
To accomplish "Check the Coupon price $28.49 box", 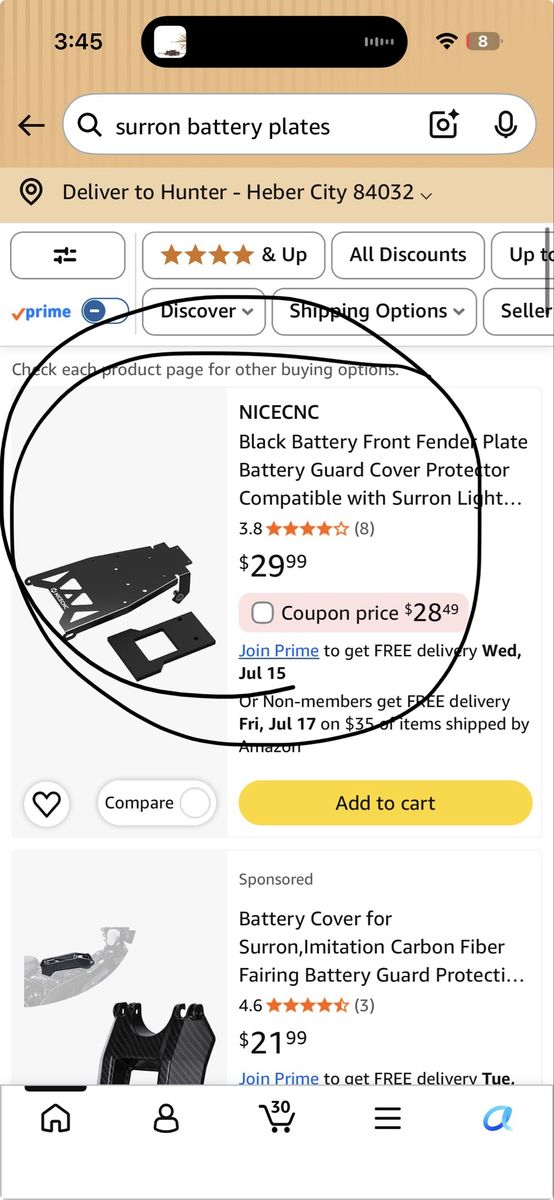I will click(262, 612).
